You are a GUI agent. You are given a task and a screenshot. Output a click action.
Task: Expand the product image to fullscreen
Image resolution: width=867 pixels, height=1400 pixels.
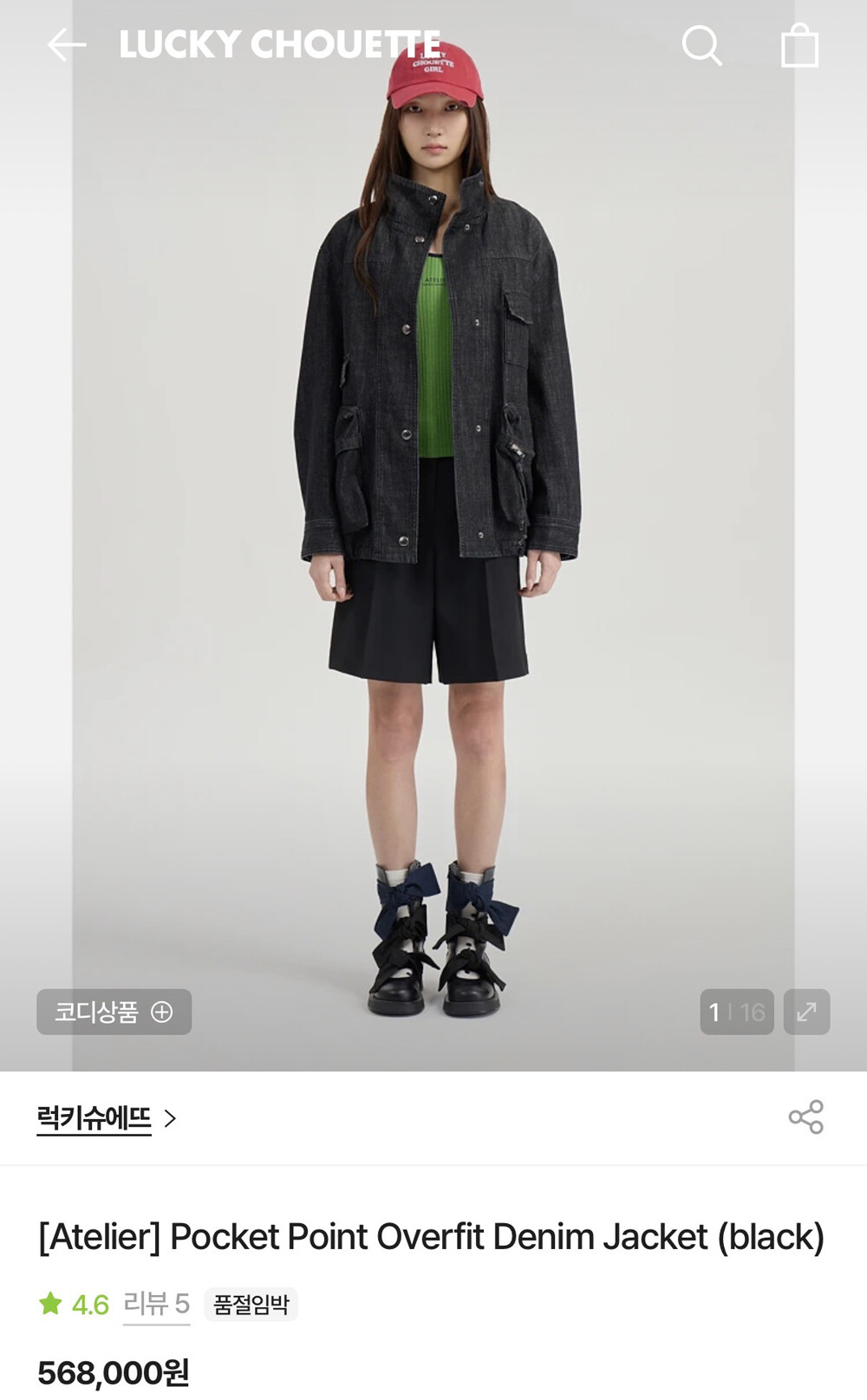point(806,1012)
